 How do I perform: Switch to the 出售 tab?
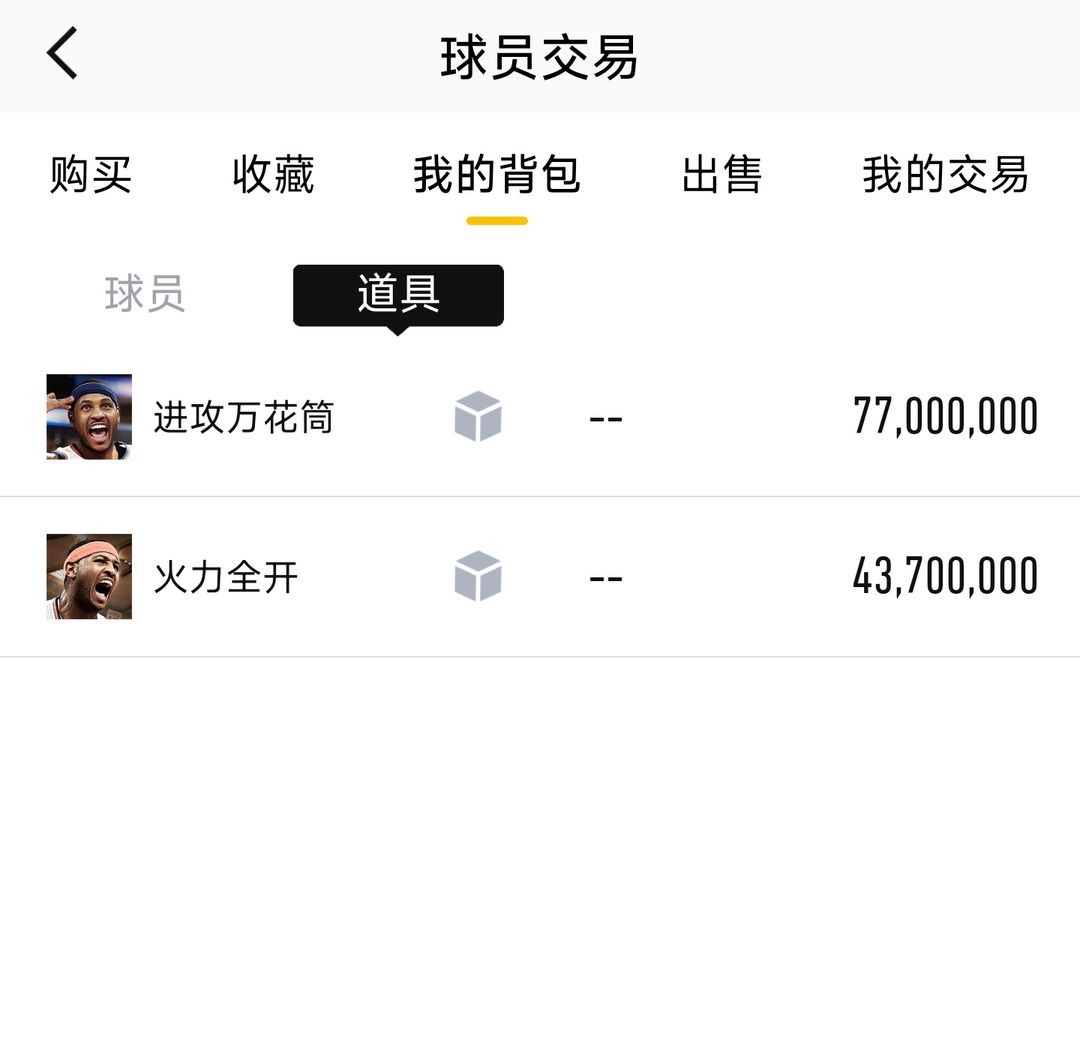(x=721, y=176)
